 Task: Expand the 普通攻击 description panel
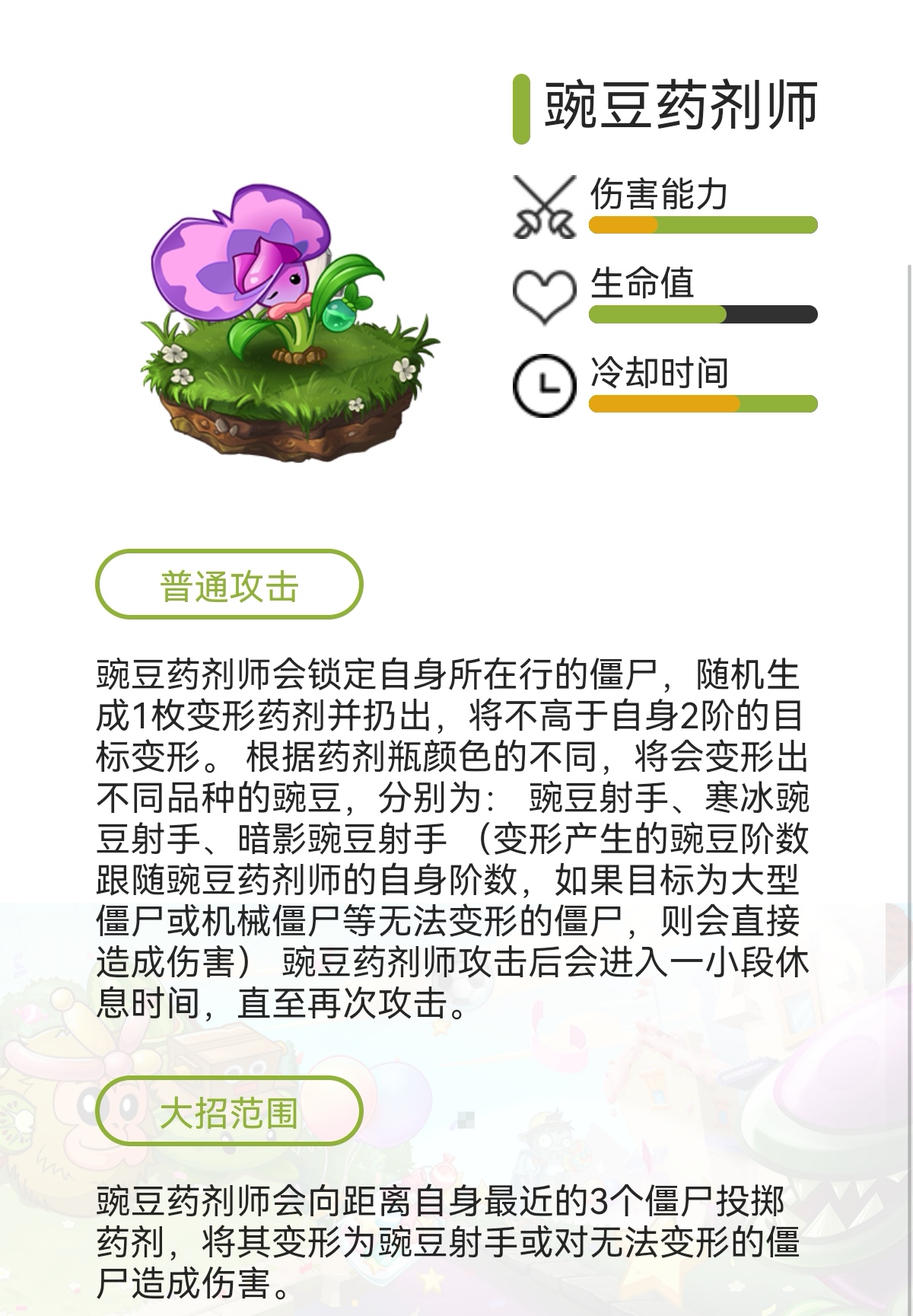(x=228, y=585)
